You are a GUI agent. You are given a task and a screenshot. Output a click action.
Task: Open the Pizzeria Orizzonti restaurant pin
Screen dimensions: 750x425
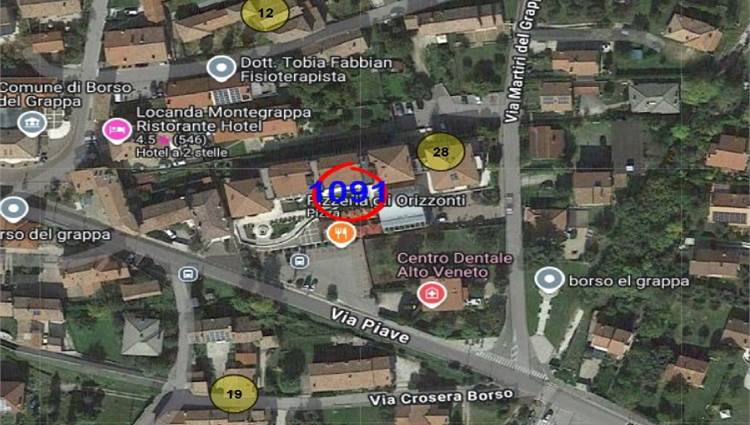(340, 233)
